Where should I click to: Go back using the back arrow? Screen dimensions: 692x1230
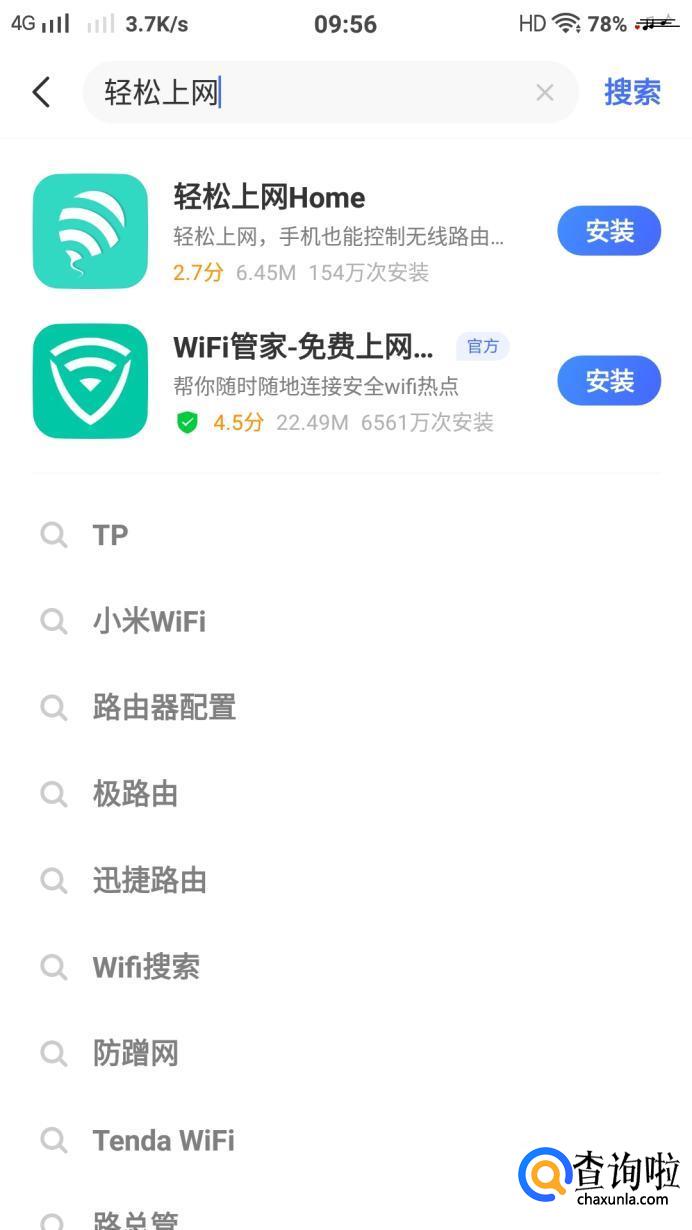[x=41, y=92]
